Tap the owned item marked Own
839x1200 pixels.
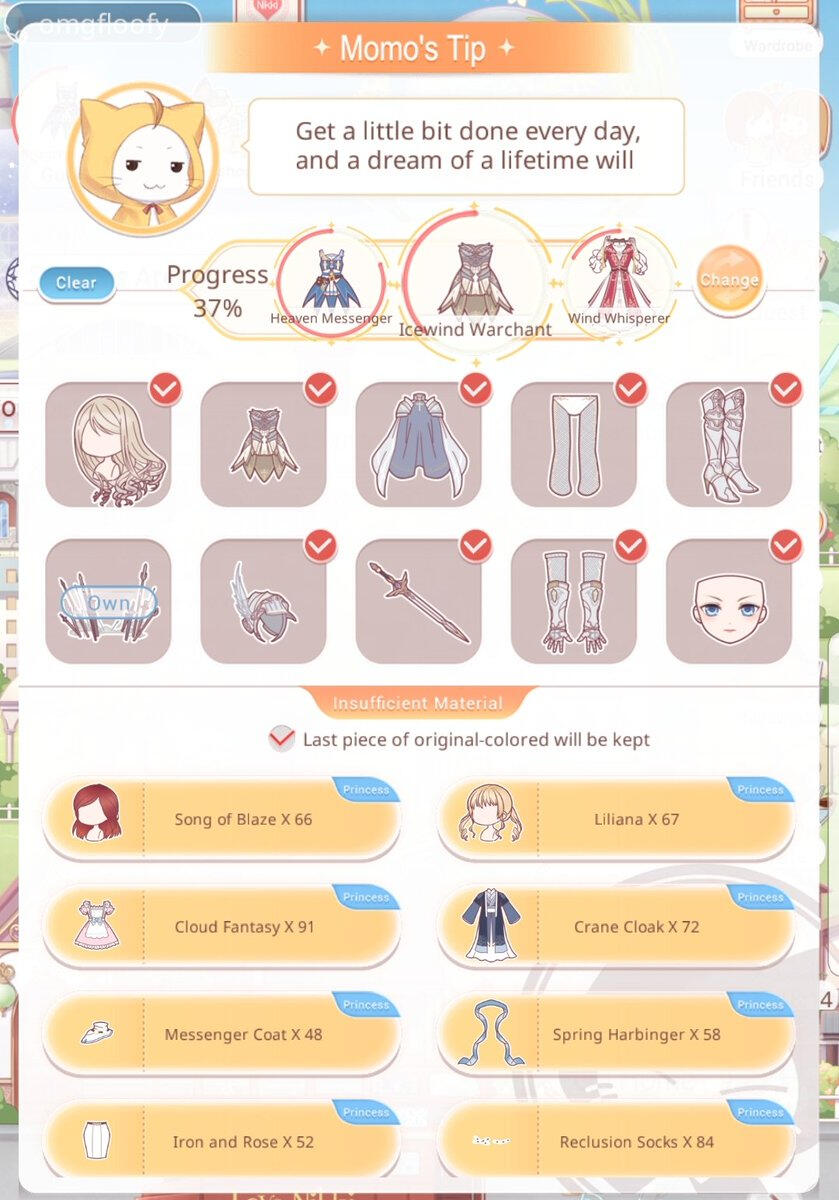108,602
